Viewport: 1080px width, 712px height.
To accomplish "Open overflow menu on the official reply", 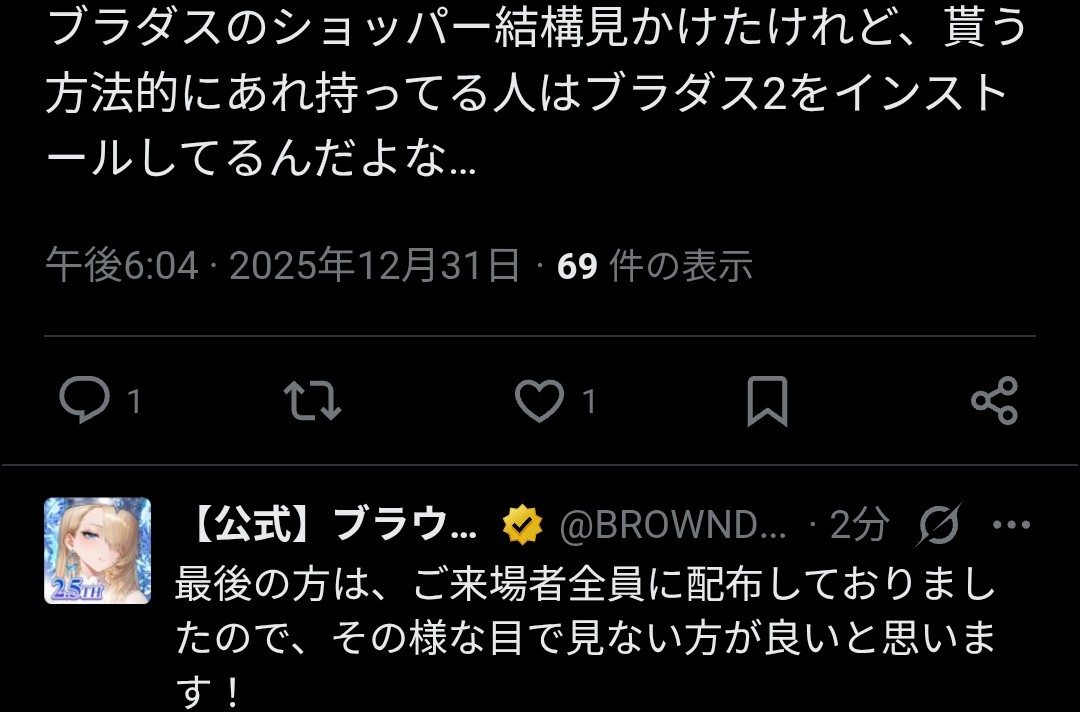I will click(x=1011, y=525).
